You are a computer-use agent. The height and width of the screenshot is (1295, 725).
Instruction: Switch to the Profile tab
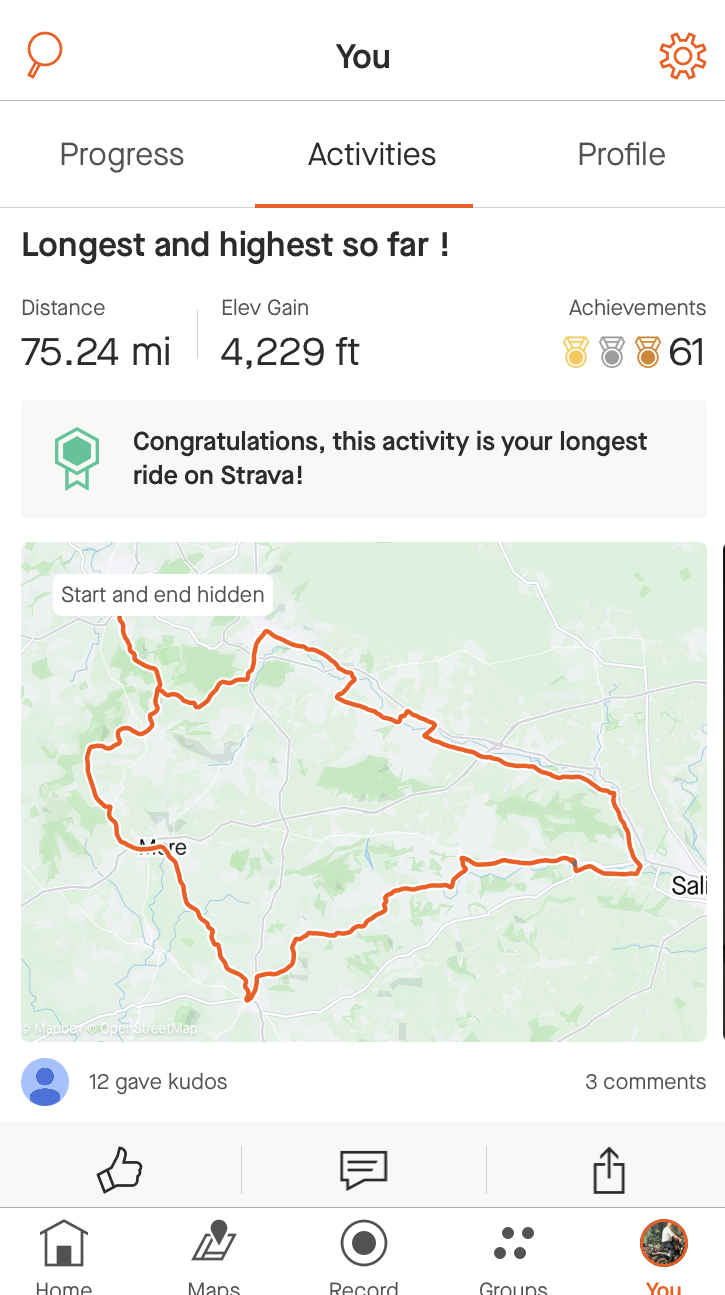(621, 155)
